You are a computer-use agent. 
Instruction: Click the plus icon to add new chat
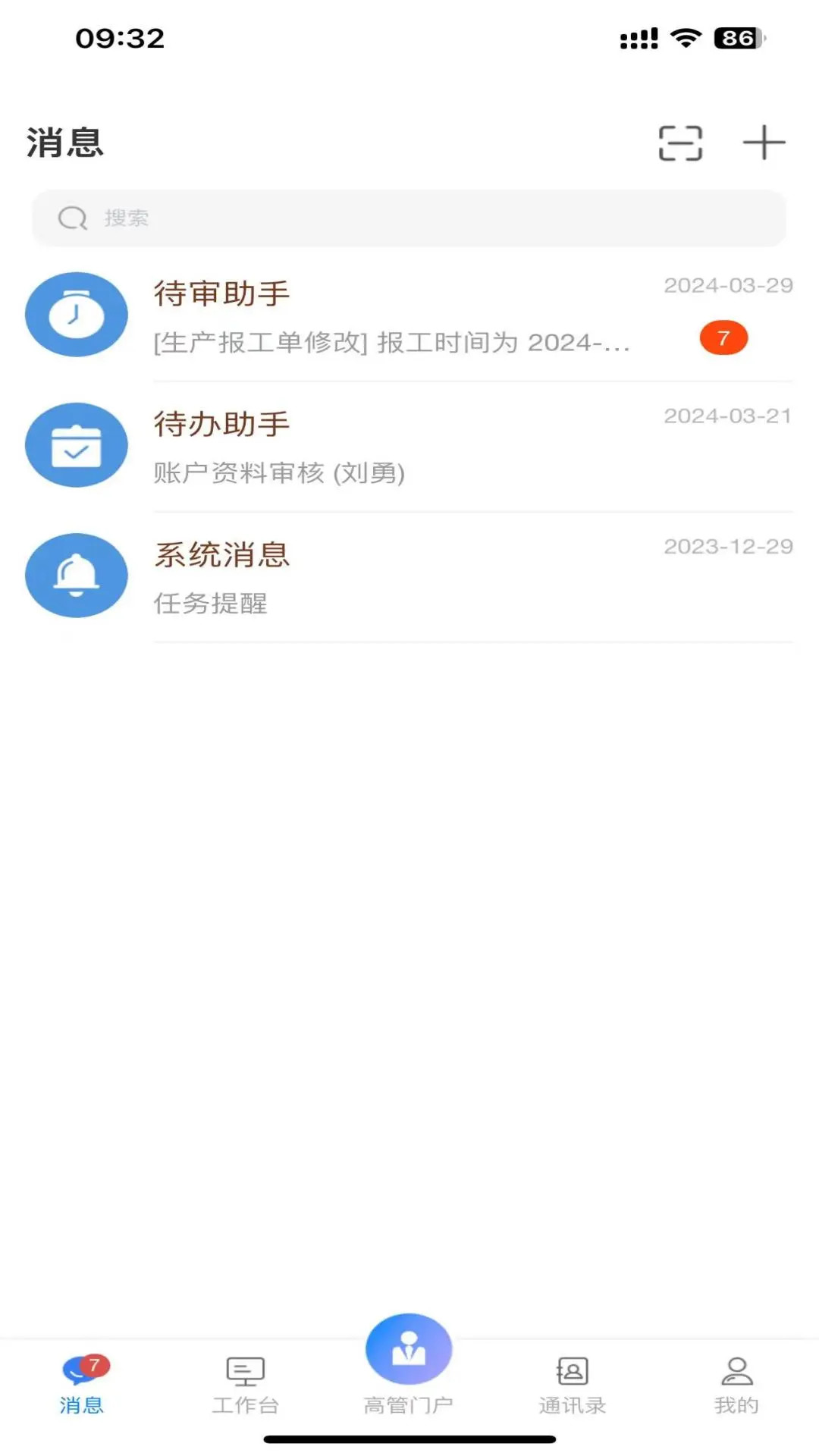(763, 143)
